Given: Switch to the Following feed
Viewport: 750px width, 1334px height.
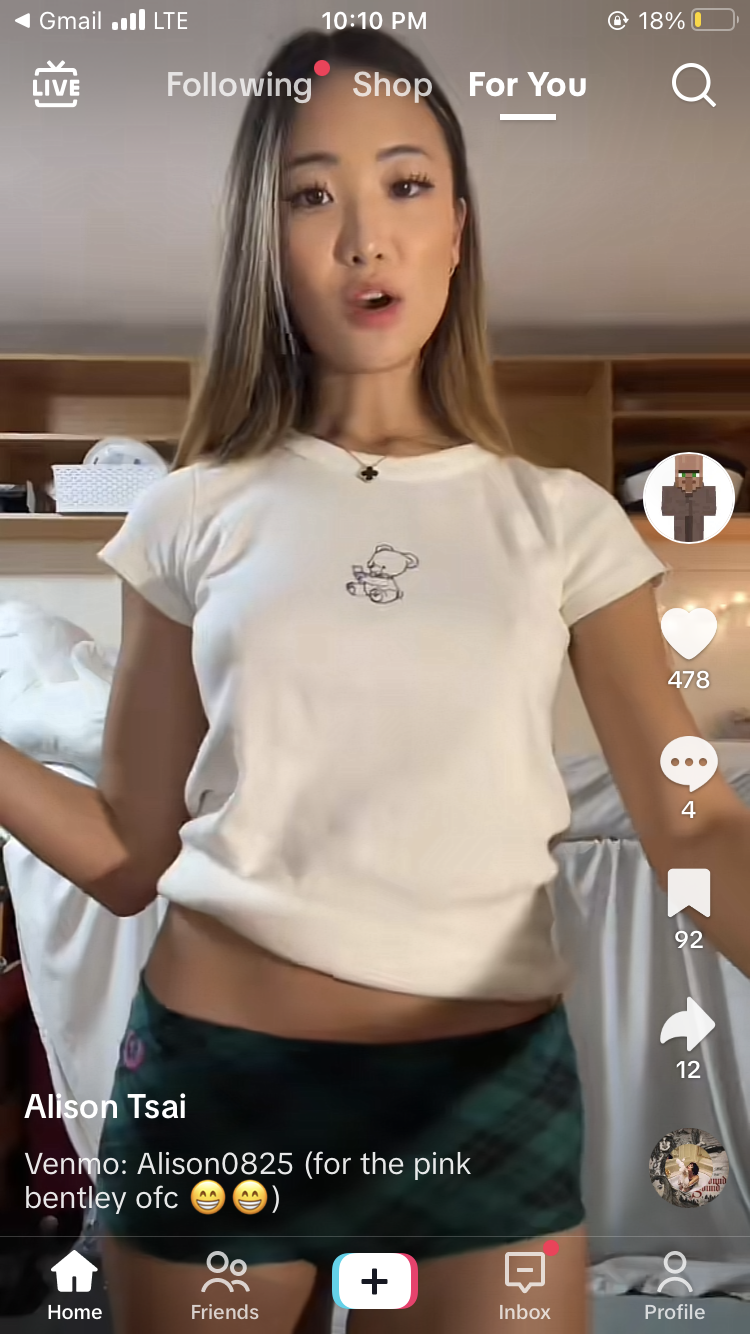Looking at the screenshot, I should pyautogui.click(x=239, y=85).
